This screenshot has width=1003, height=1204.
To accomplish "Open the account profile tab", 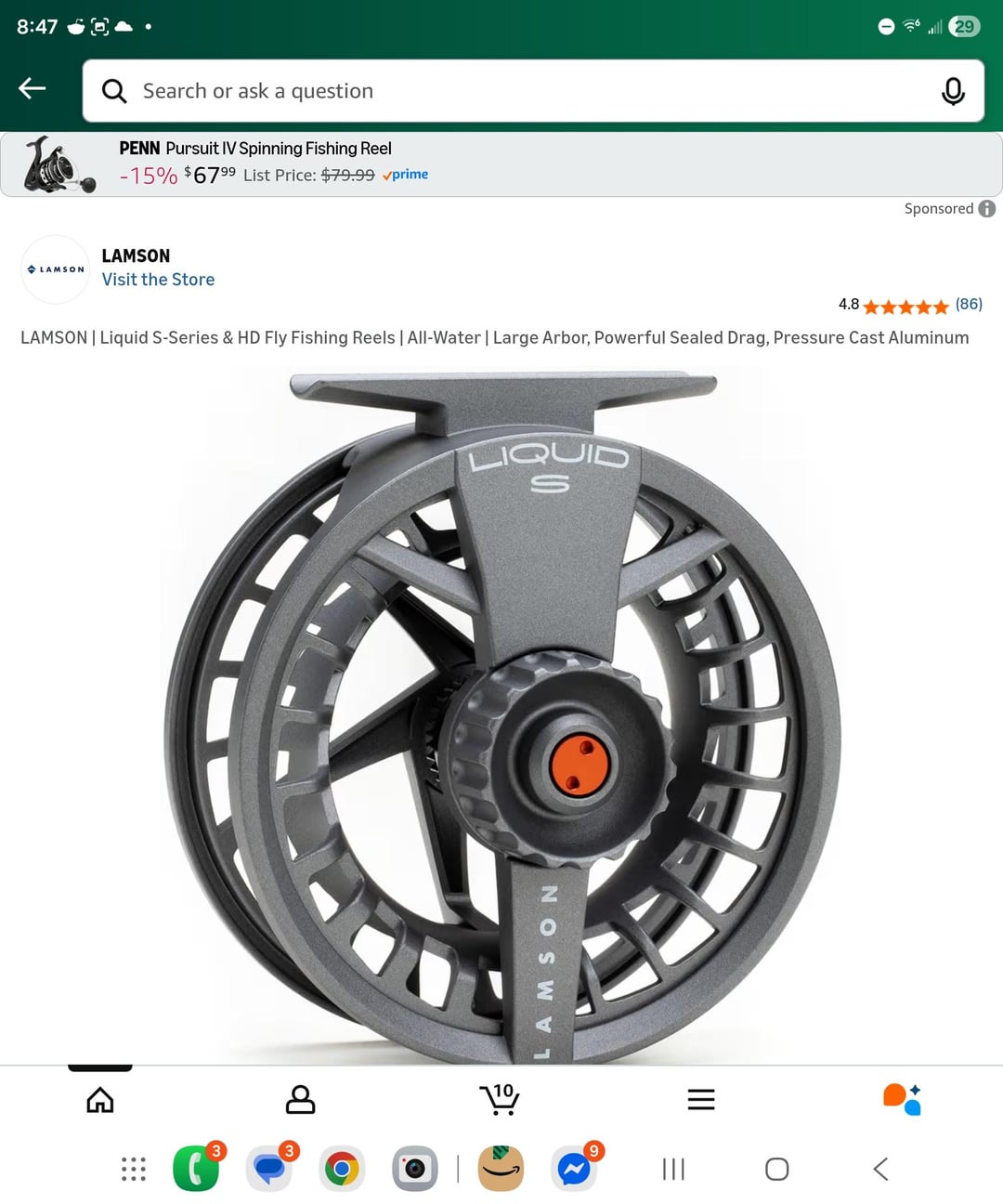I will tap(300, 1100).
